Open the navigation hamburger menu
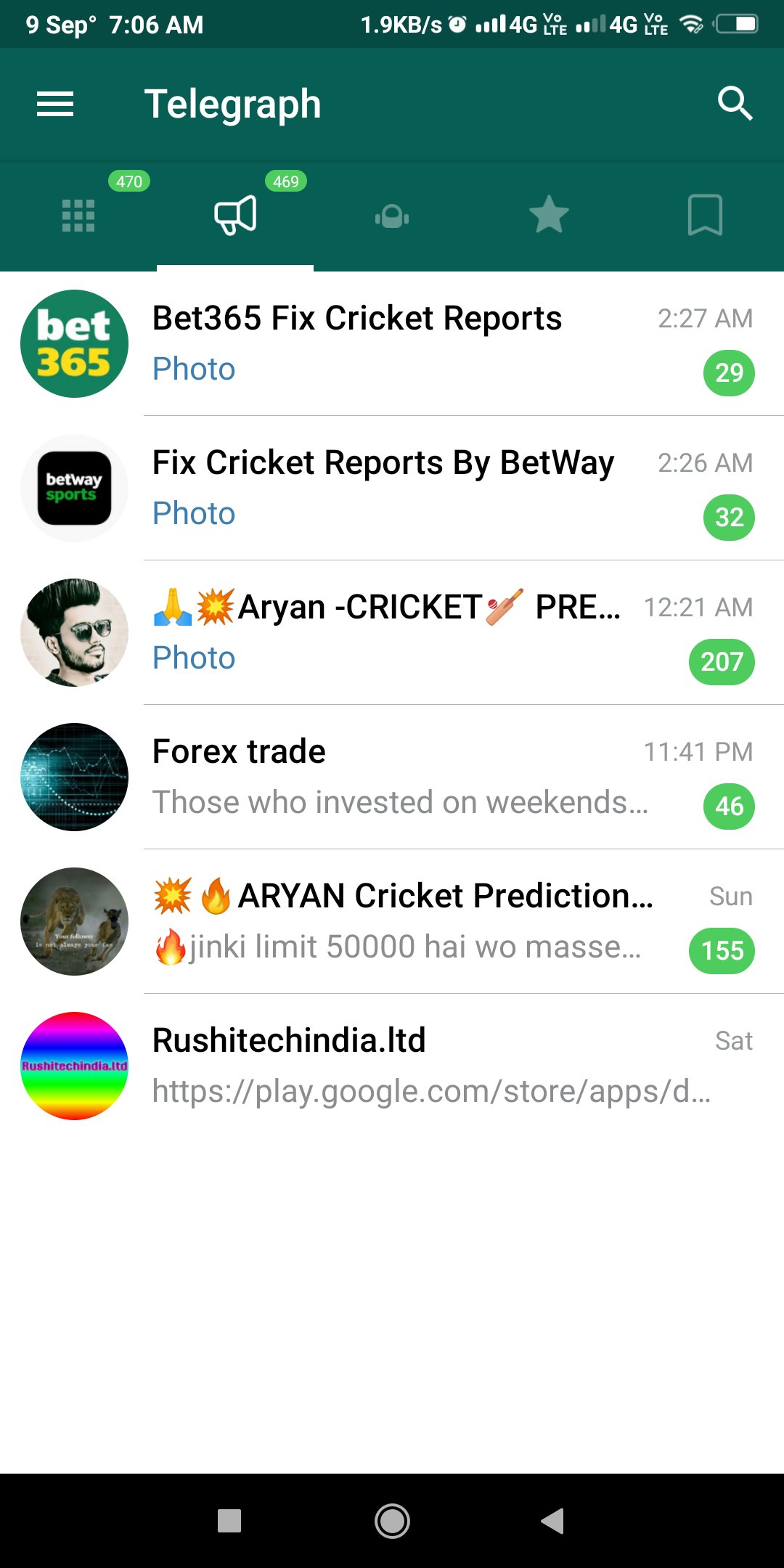The image size is (784, 1568). (x=54, y=103)
